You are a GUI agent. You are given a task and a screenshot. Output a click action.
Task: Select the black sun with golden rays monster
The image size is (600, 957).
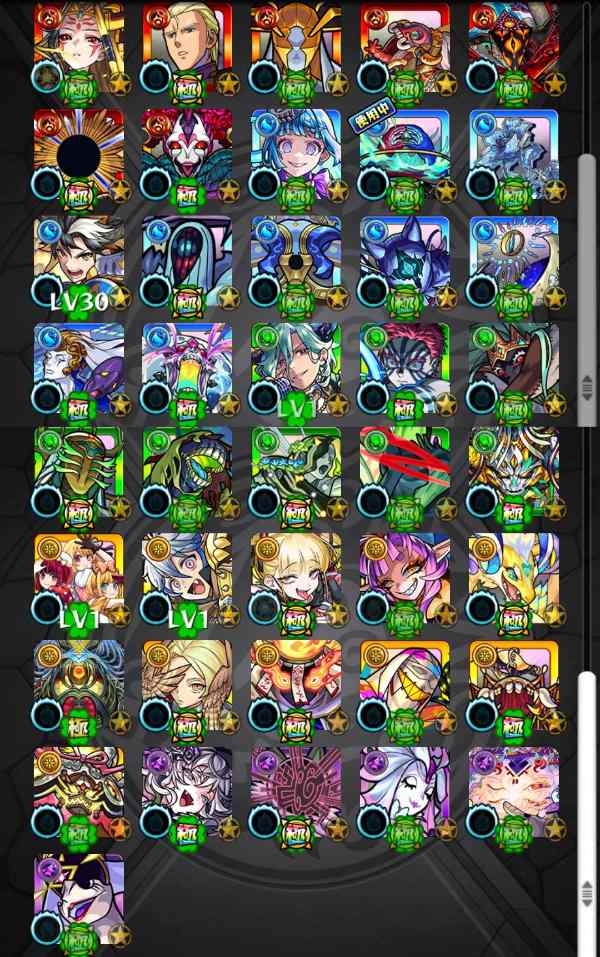click(79, 156)
